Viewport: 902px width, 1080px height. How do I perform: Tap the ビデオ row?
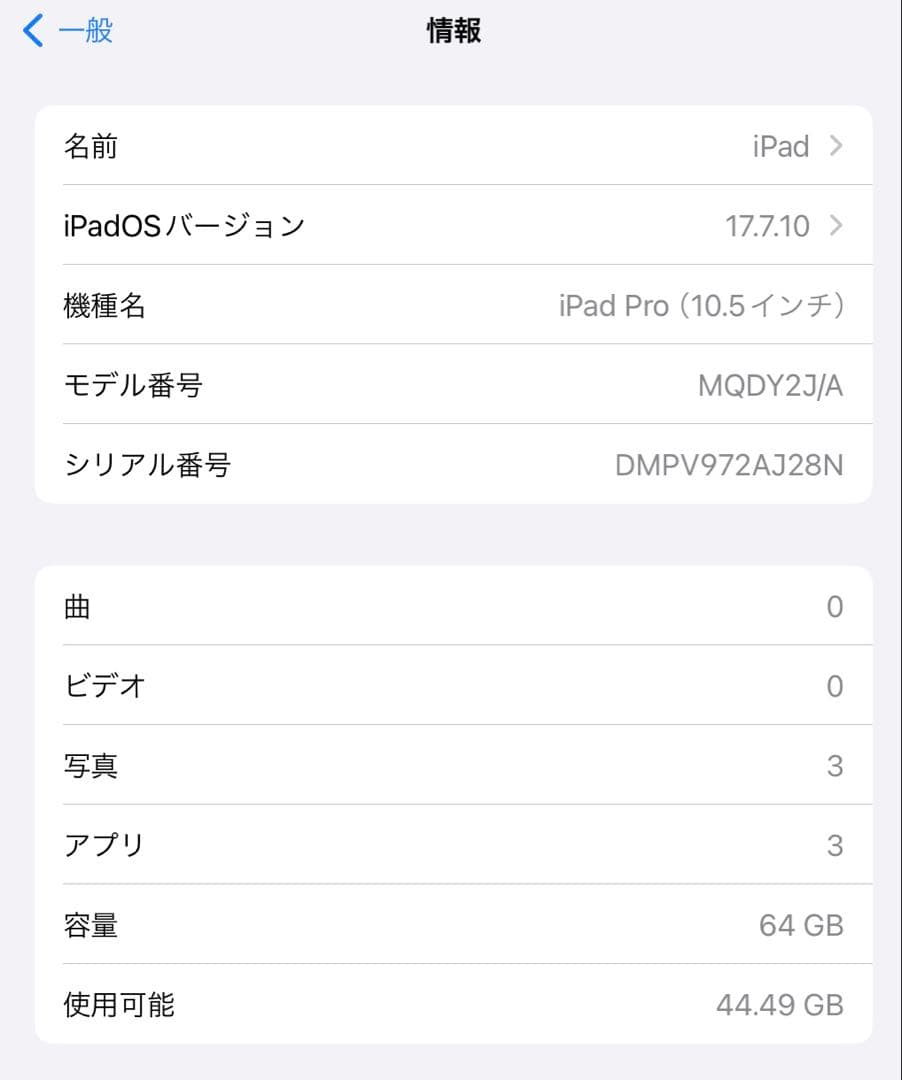(x=450, y=686)
